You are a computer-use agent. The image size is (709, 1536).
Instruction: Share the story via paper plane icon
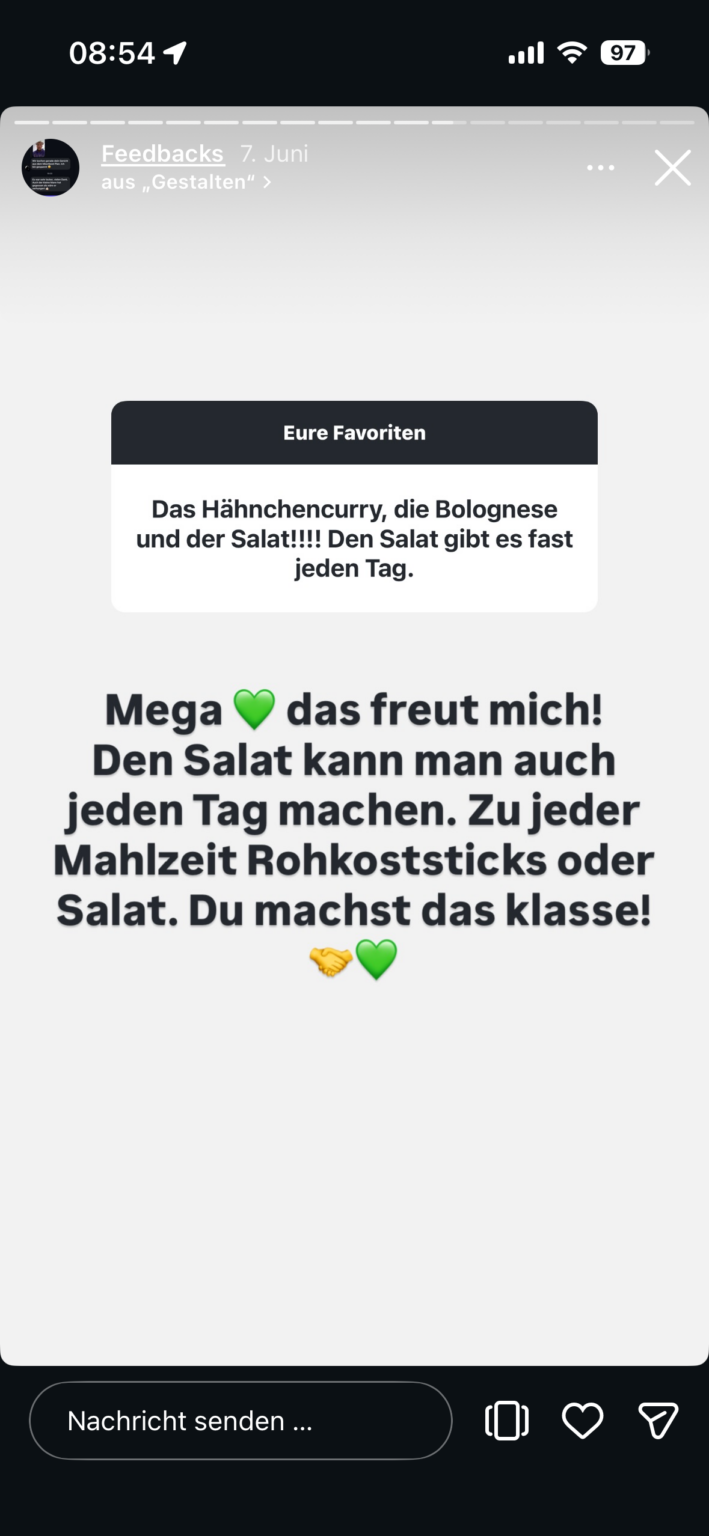point(658,1420)
